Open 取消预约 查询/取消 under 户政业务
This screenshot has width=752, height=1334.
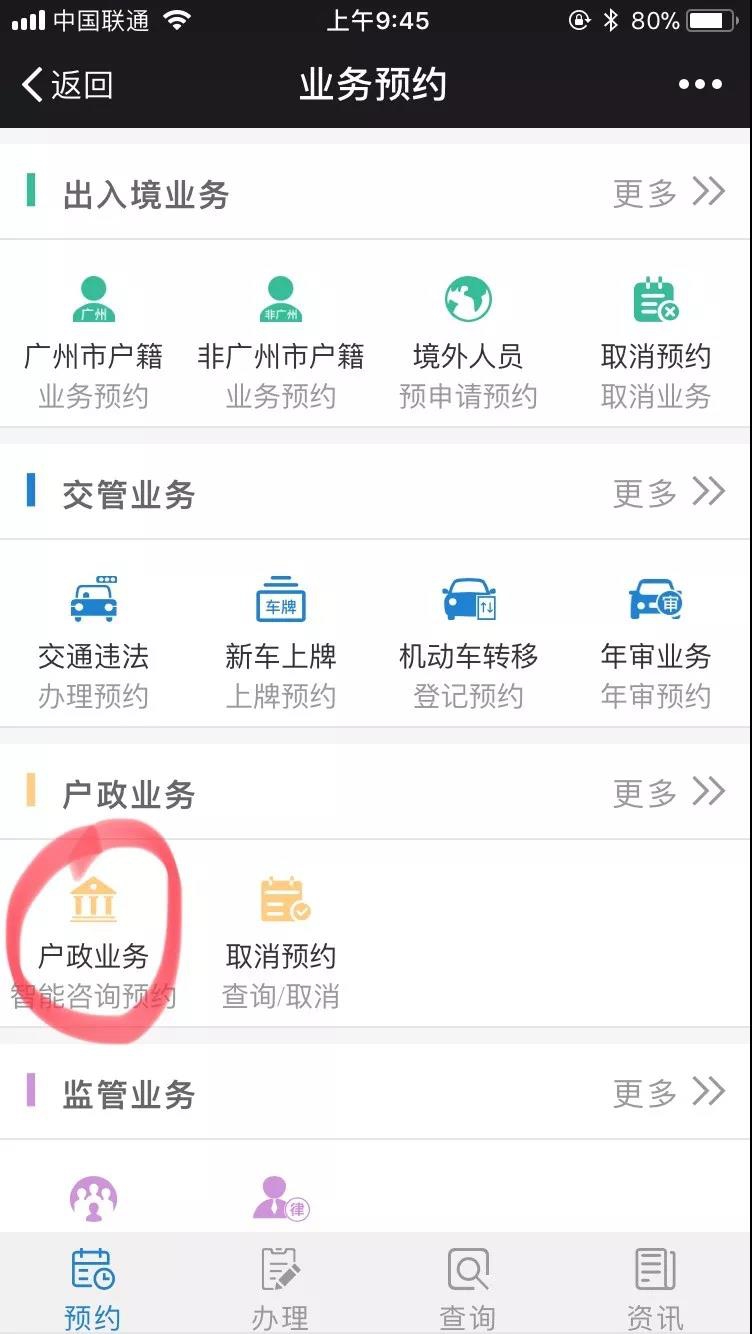(x=281, y=941)
